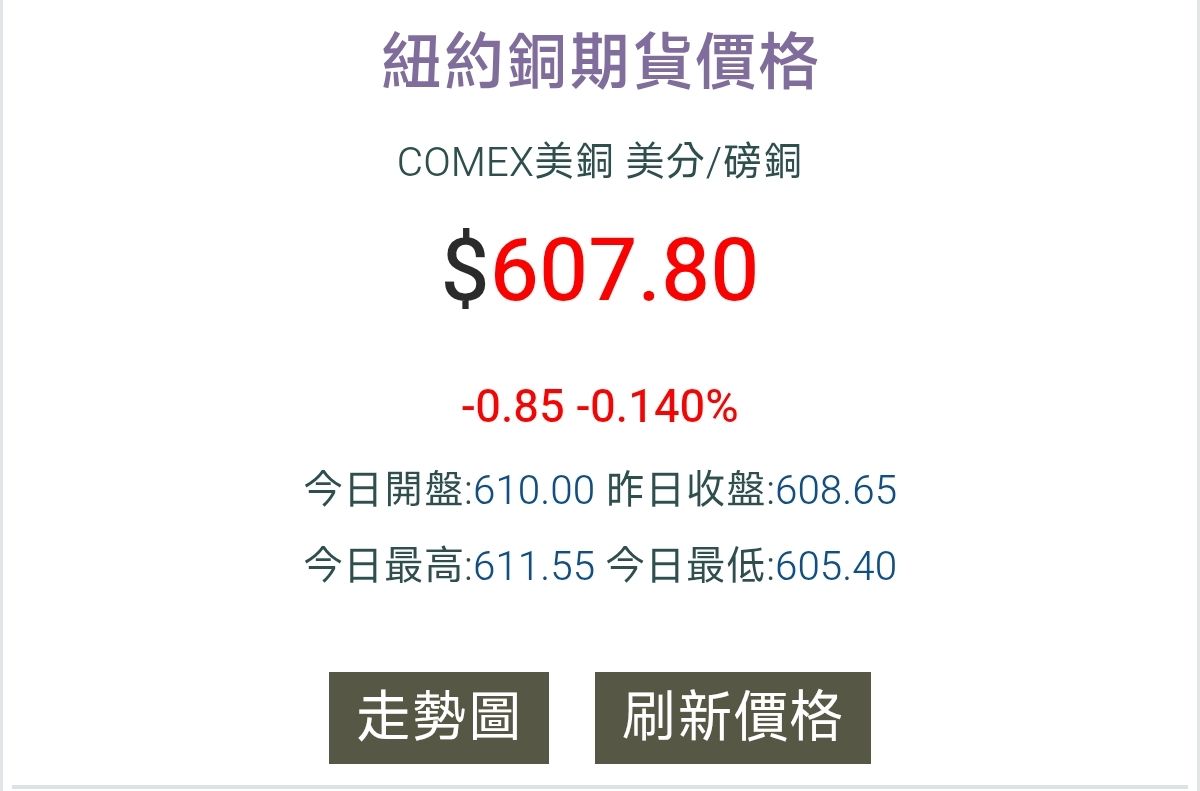The height and width of the screenshot is (791, 1200).
Task: Open the 走勢圖 price trend chart
Action: tap(439, 718)
